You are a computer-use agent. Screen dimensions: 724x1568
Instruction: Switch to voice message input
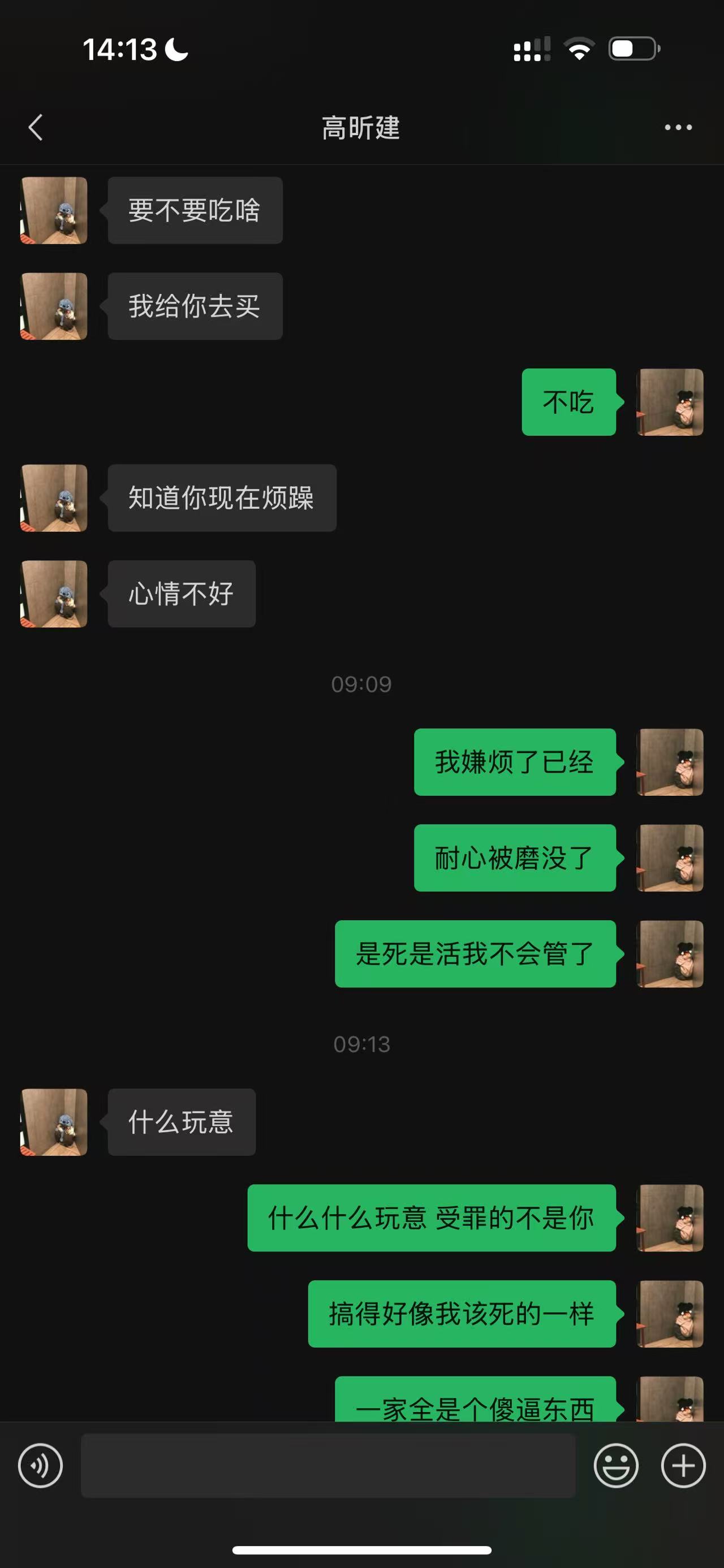40,1465
